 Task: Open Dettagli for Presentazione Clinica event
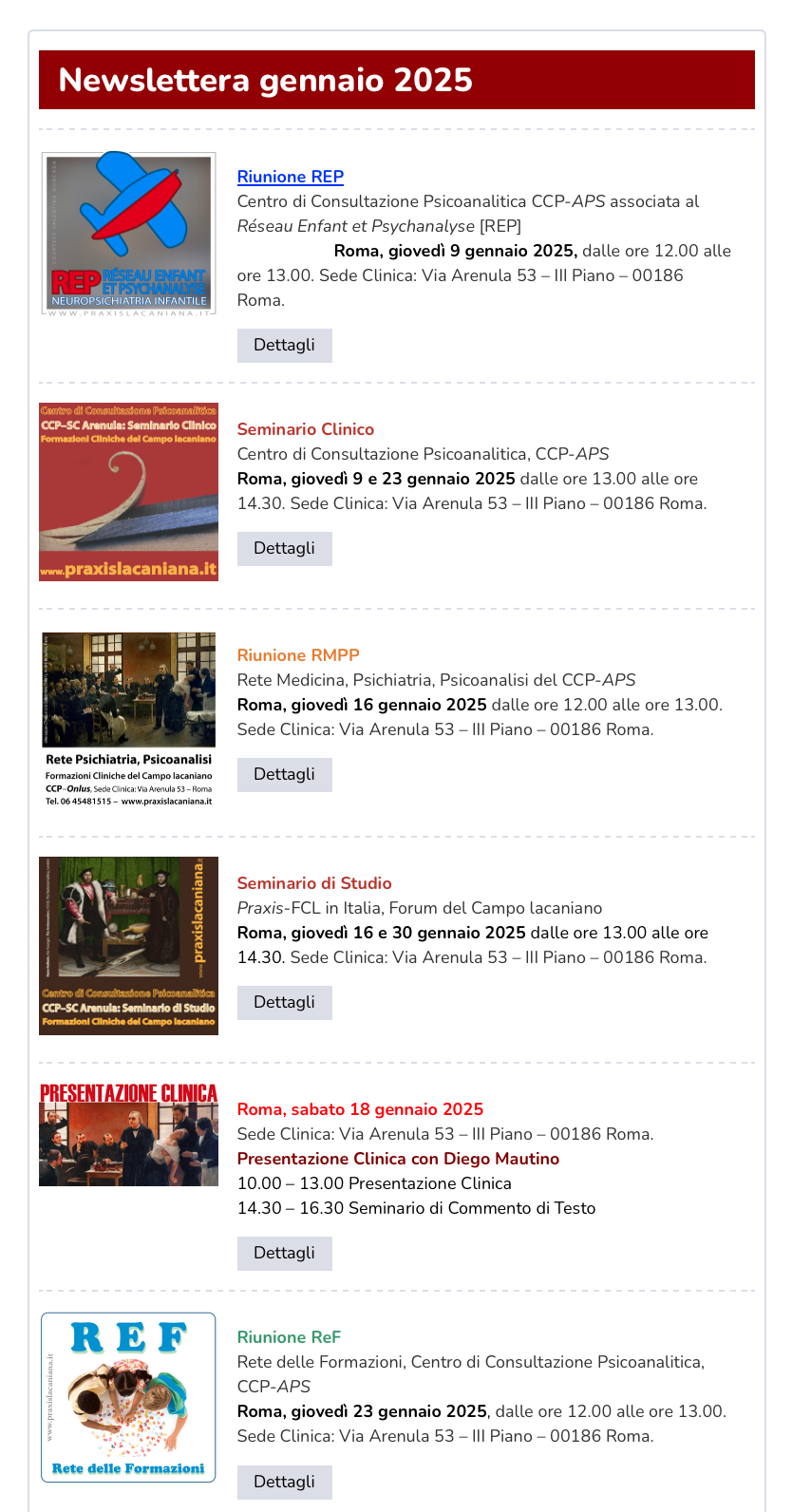click(284, 1253)
